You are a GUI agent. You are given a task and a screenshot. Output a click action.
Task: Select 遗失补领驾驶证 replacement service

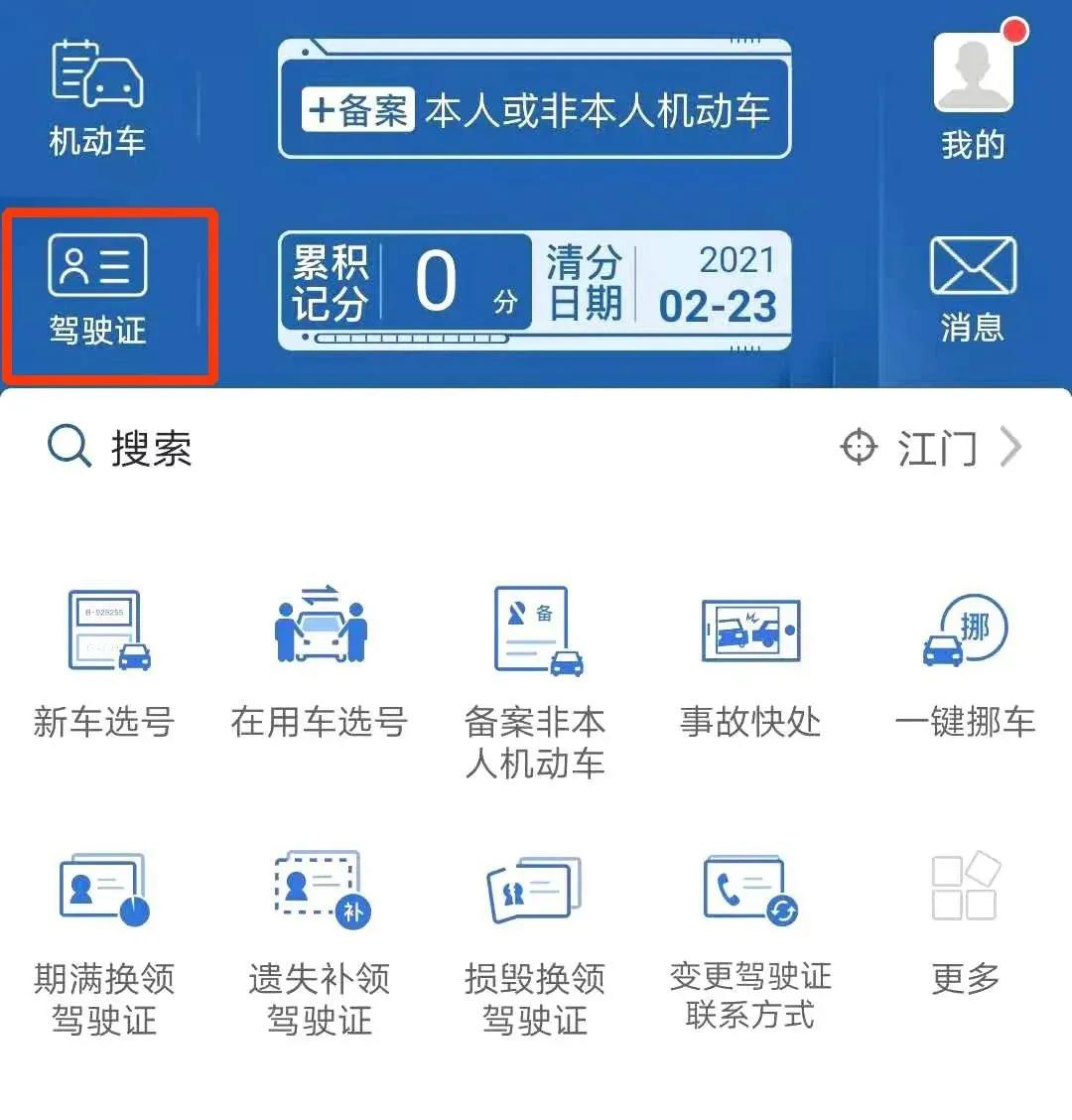(x=320, y=923)
